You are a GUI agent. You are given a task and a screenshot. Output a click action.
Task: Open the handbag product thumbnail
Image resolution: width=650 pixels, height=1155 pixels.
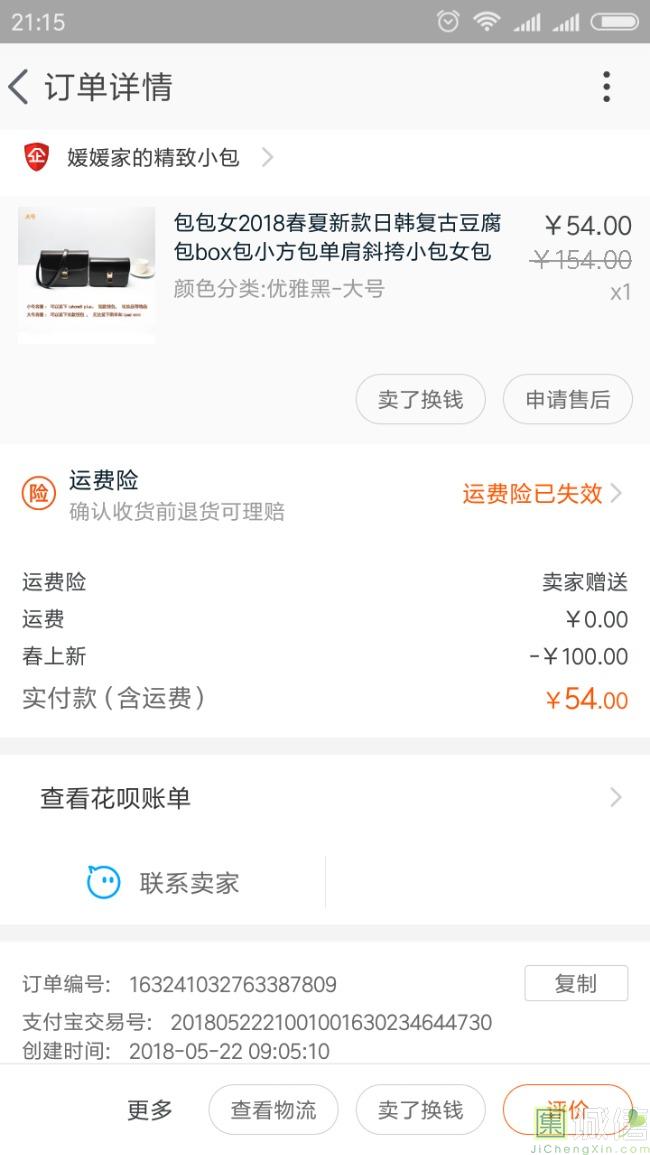point(87,275)
